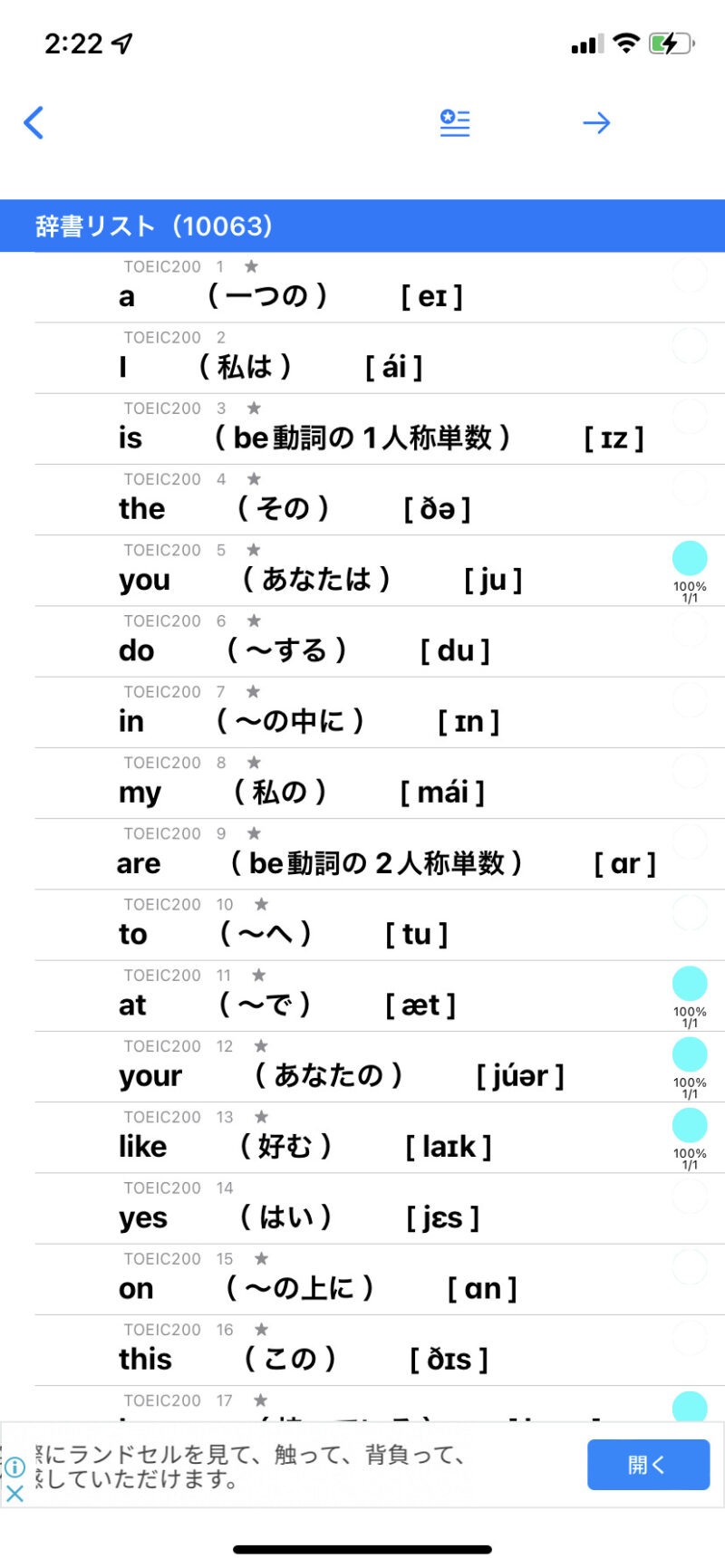Select the word "is" in the list
725x1568 pixels.
tap(130, 438)
